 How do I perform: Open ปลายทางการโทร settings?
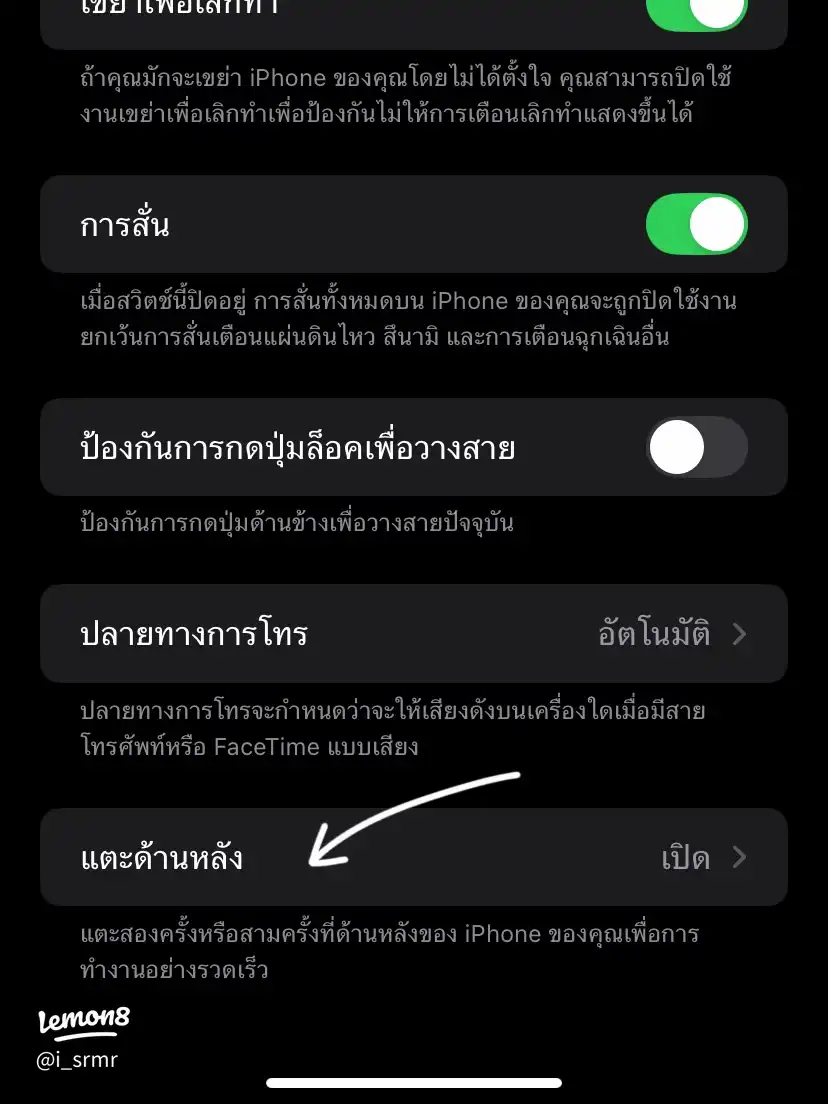[x=413, y=634]
